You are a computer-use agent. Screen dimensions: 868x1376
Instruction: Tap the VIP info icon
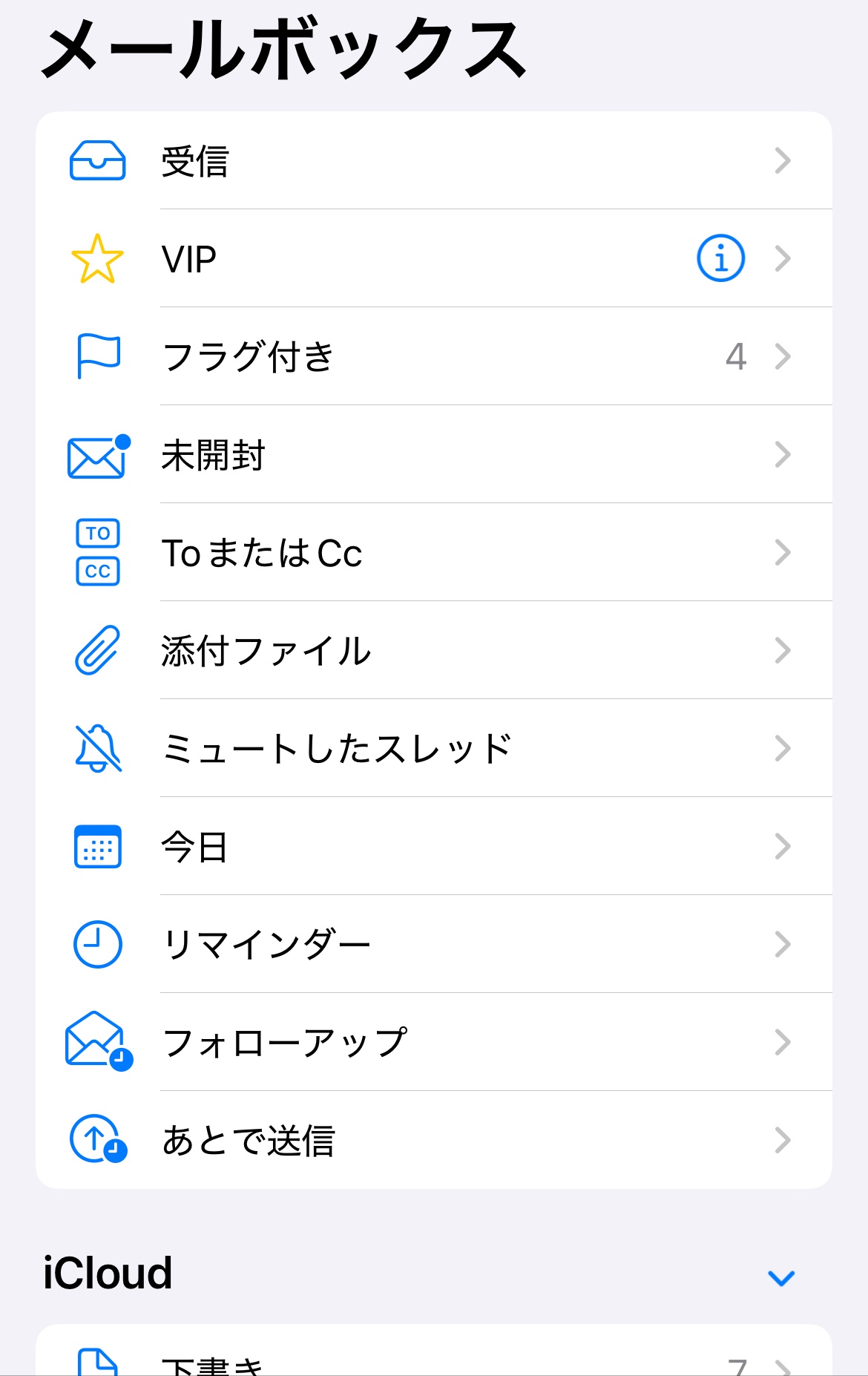tap(720, 258)
